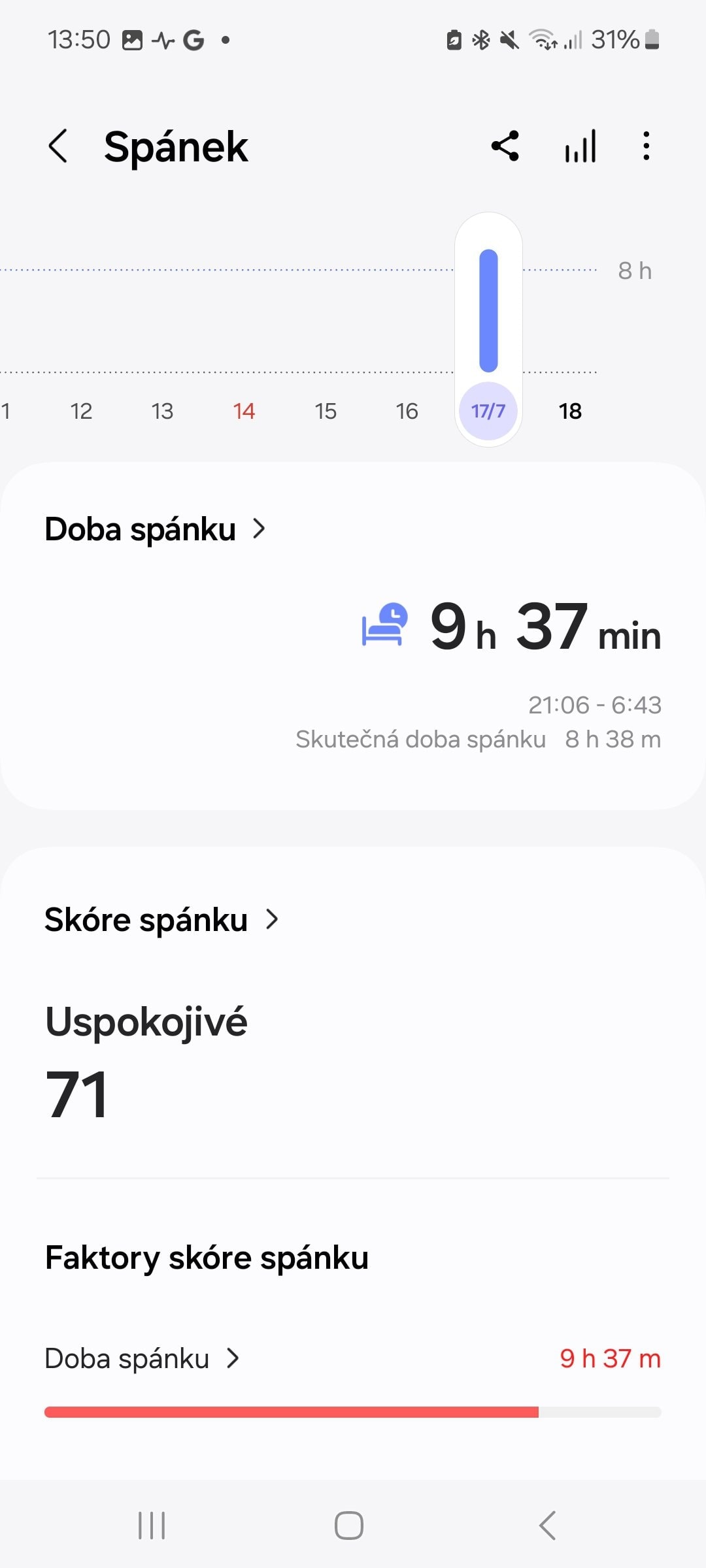Select day 13 in the sleep chart
Screen dimensions: 706x1568
162,411
